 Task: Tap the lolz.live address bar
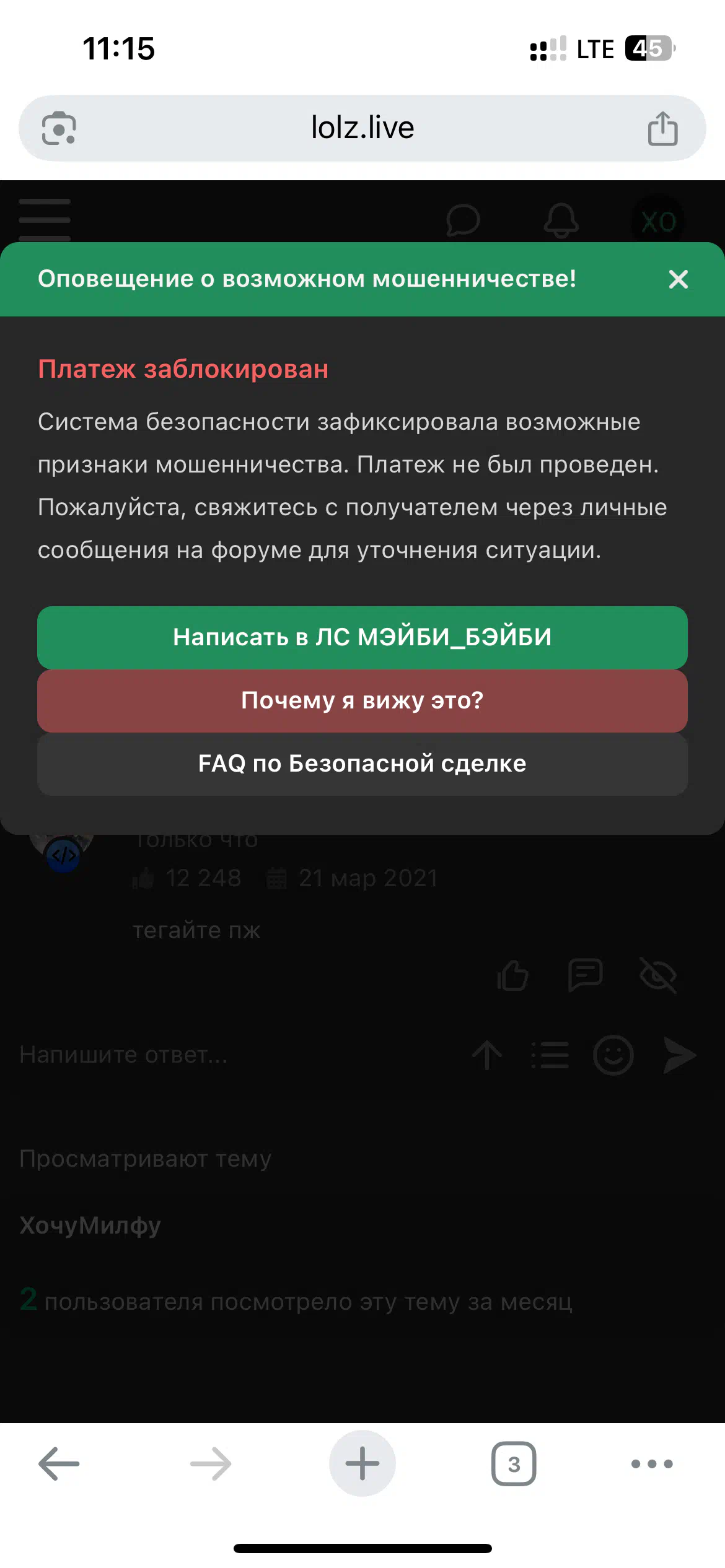[x=362, y=128]
